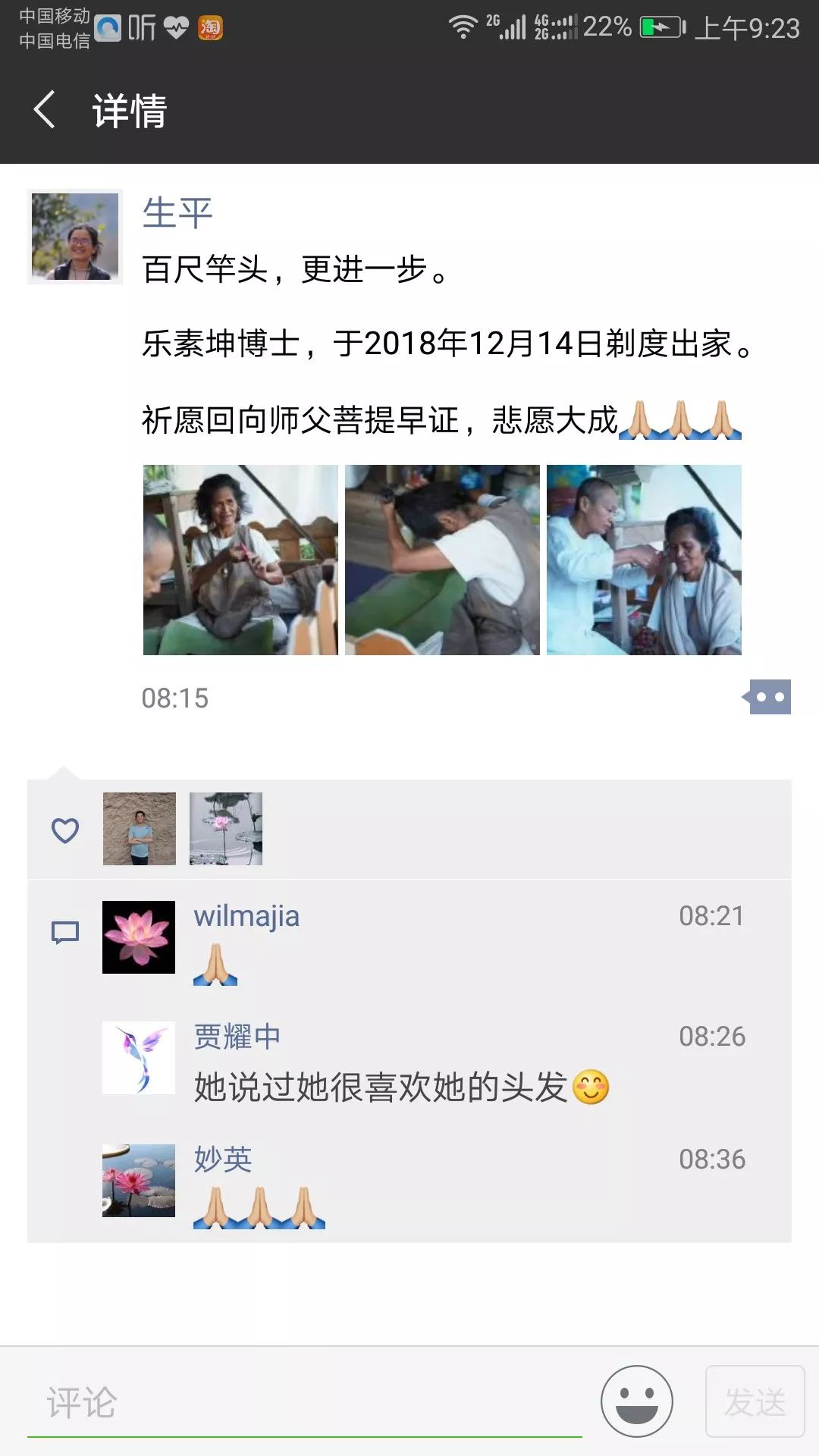Viewport: 819px width, 1456px height.
Task: Tap the first liker's avatar thumbnail
Action: point(139,829)
